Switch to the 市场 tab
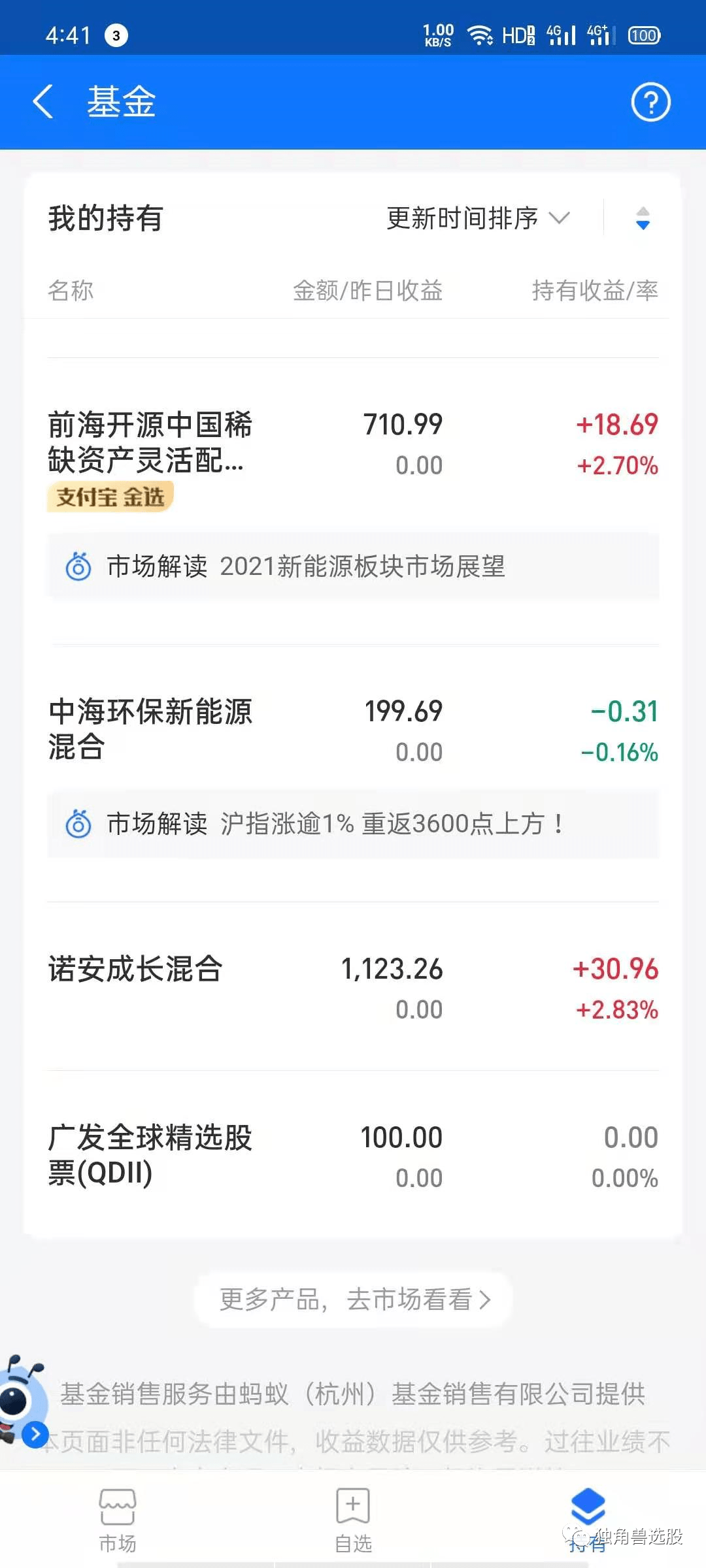 pos(118,1520)
